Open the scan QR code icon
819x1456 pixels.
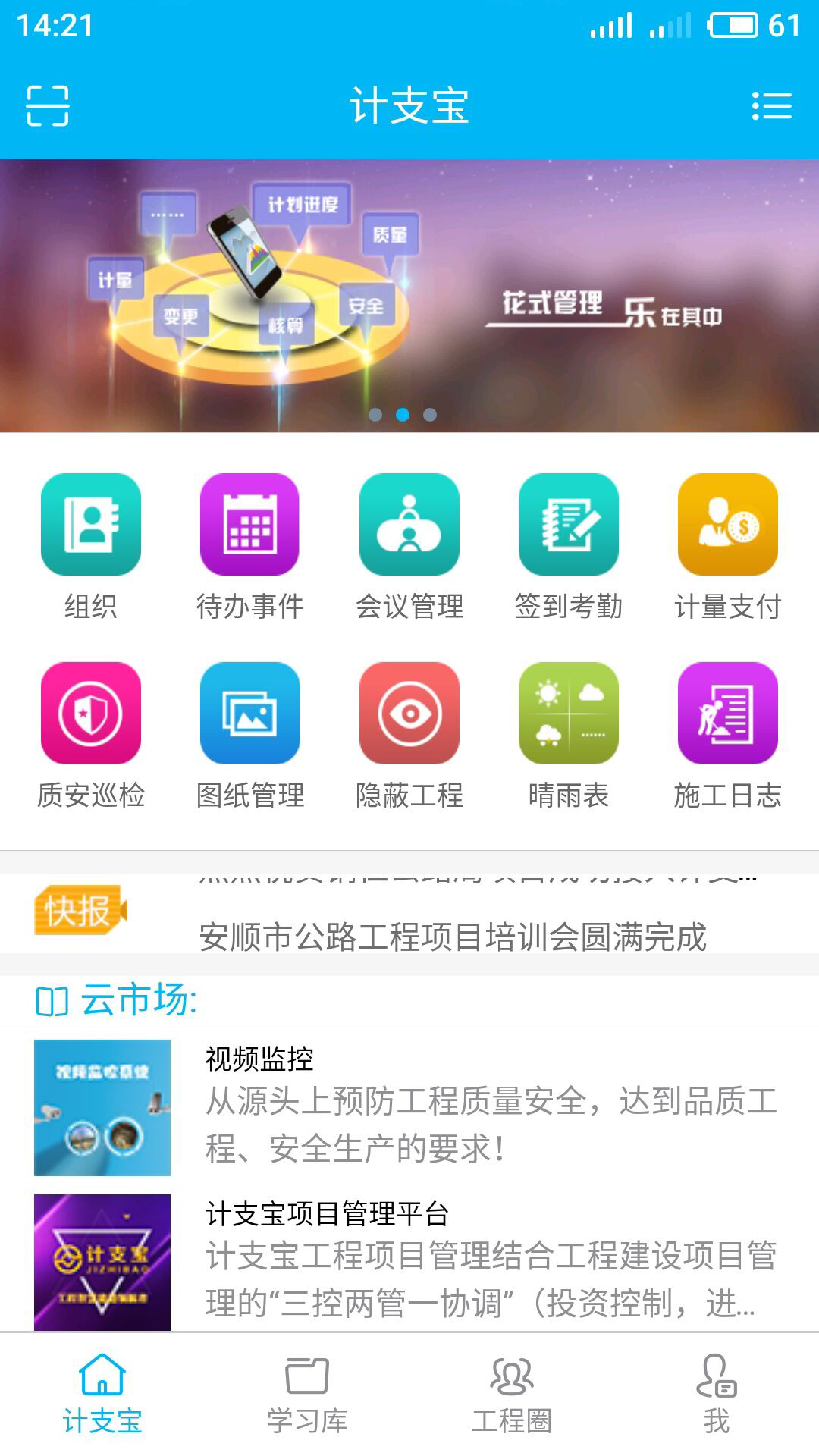pos(48,105)
